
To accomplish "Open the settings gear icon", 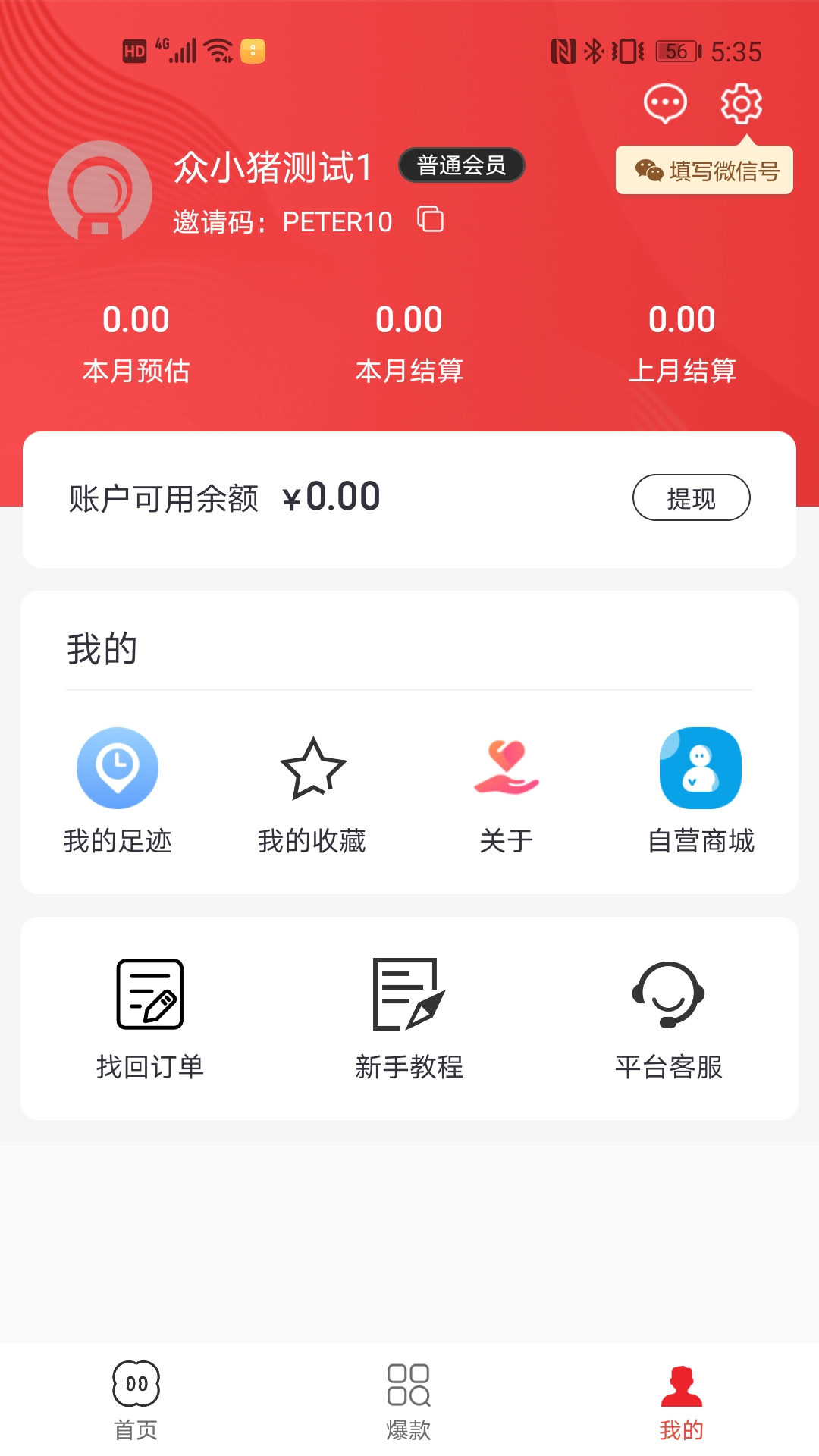I will coord(741,103).
